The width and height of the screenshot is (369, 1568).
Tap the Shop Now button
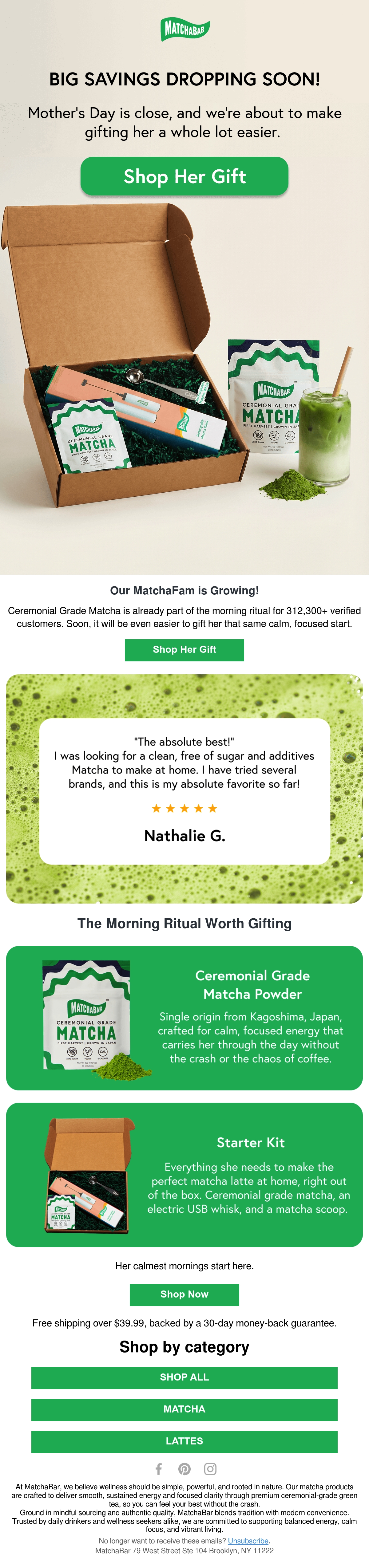point(184,1294)
